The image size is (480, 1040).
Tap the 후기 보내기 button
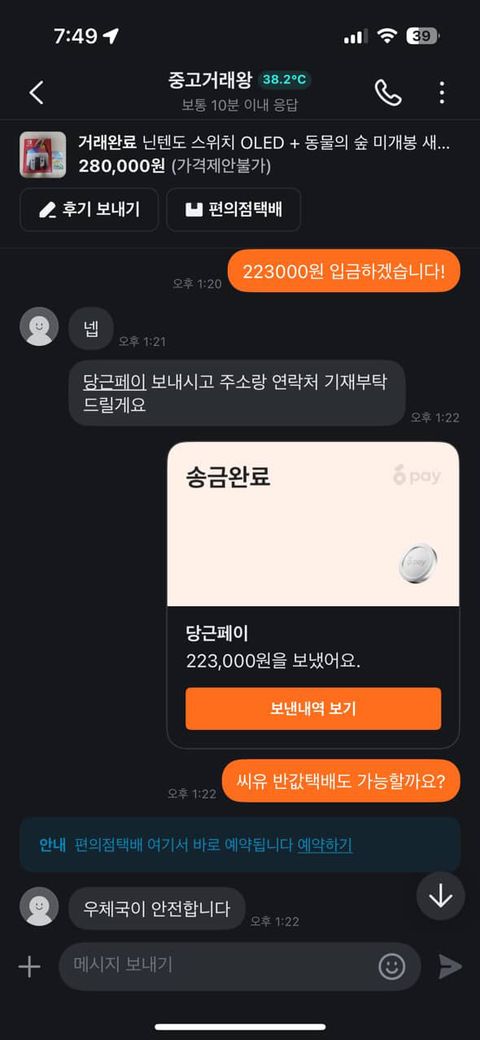[89, 210]
